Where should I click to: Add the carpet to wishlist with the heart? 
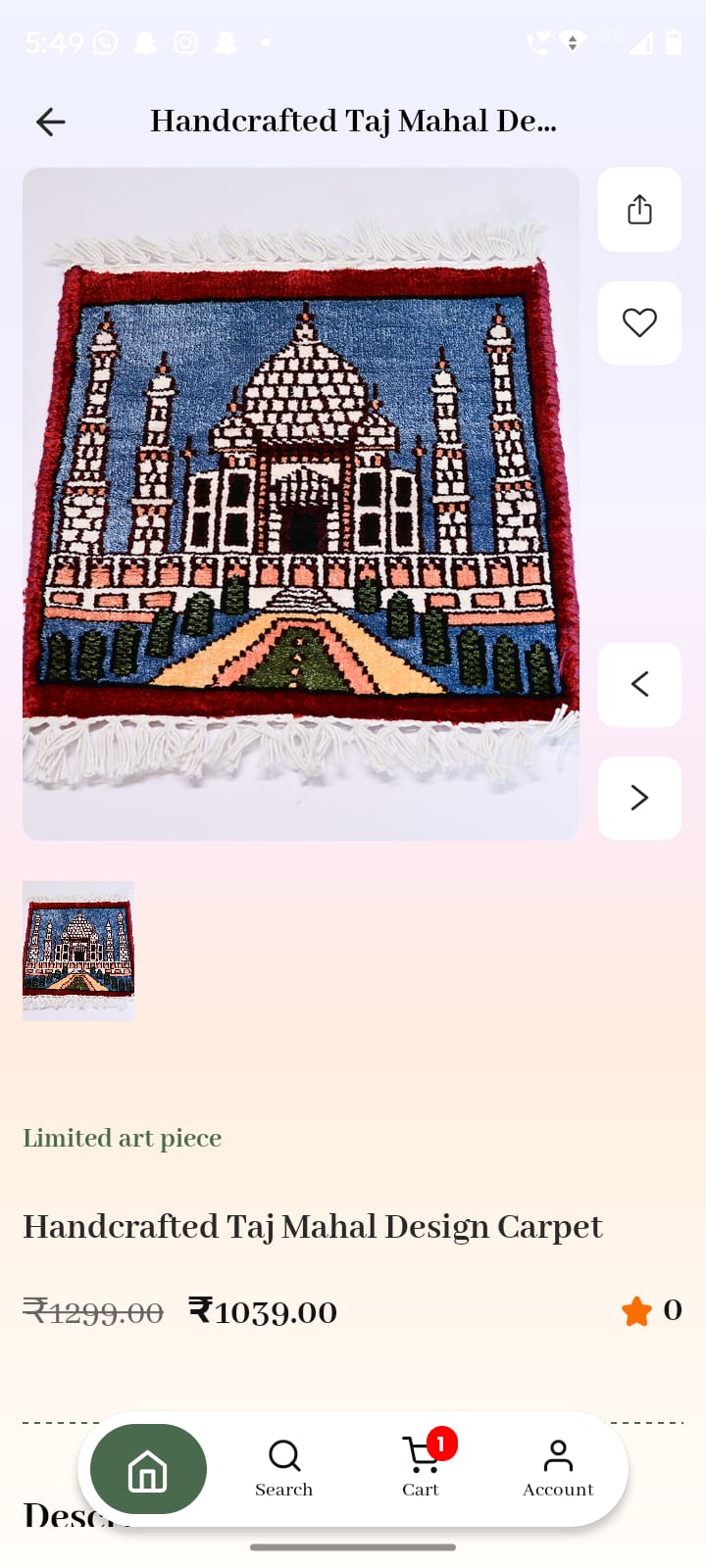(x=639, y=322)
